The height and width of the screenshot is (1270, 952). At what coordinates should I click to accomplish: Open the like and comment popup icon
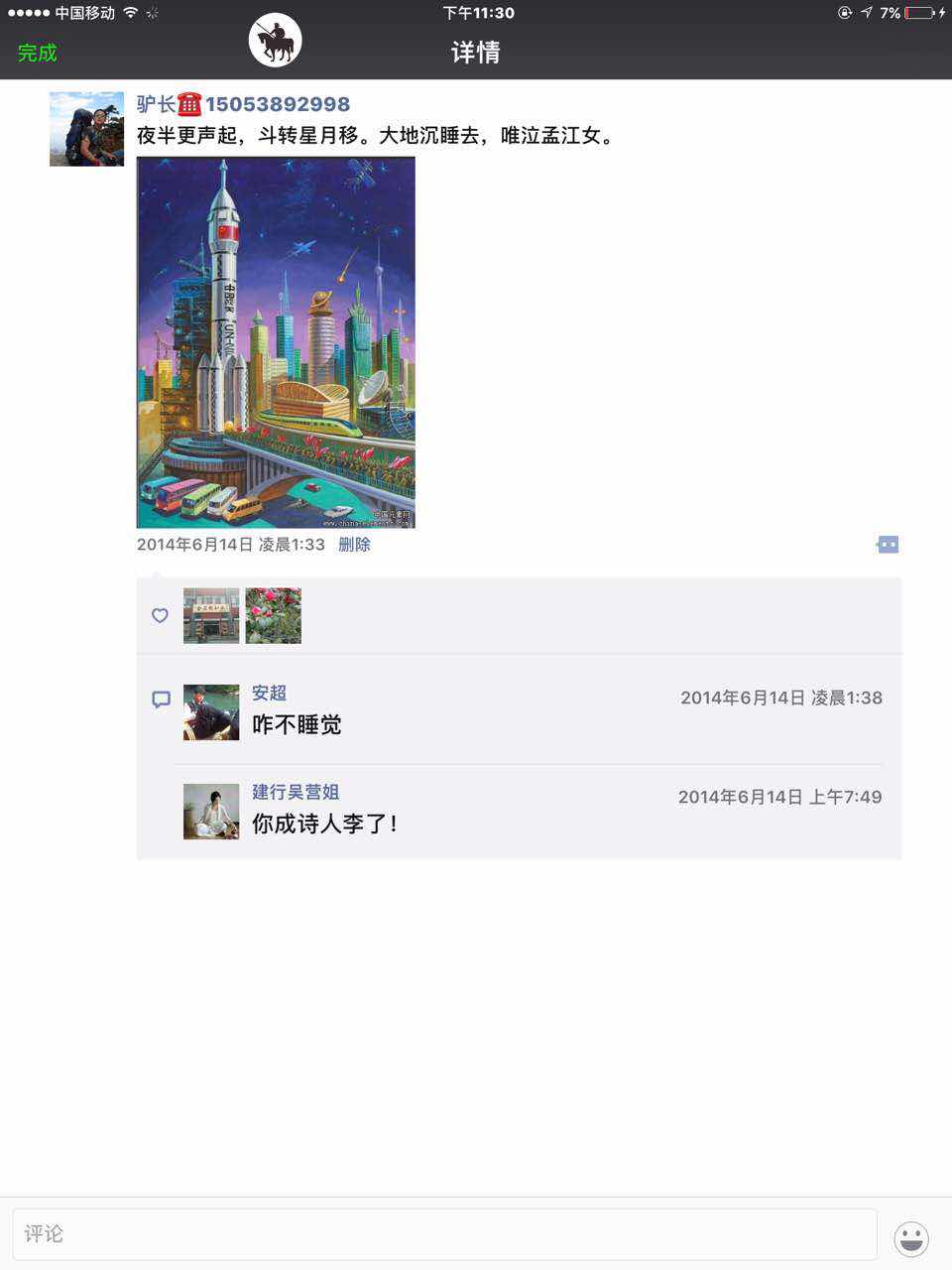coord(888,544)
